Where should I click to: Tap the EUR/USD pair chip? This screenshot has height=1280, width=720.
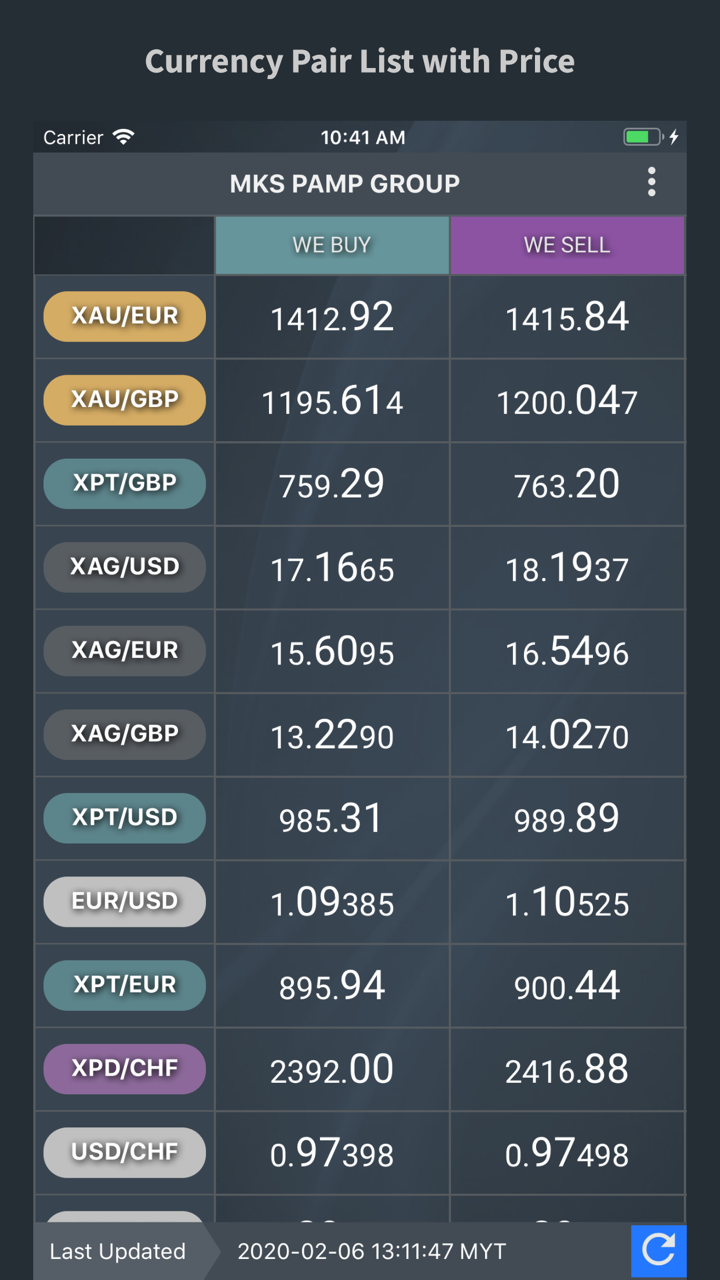tap(125, 901)
